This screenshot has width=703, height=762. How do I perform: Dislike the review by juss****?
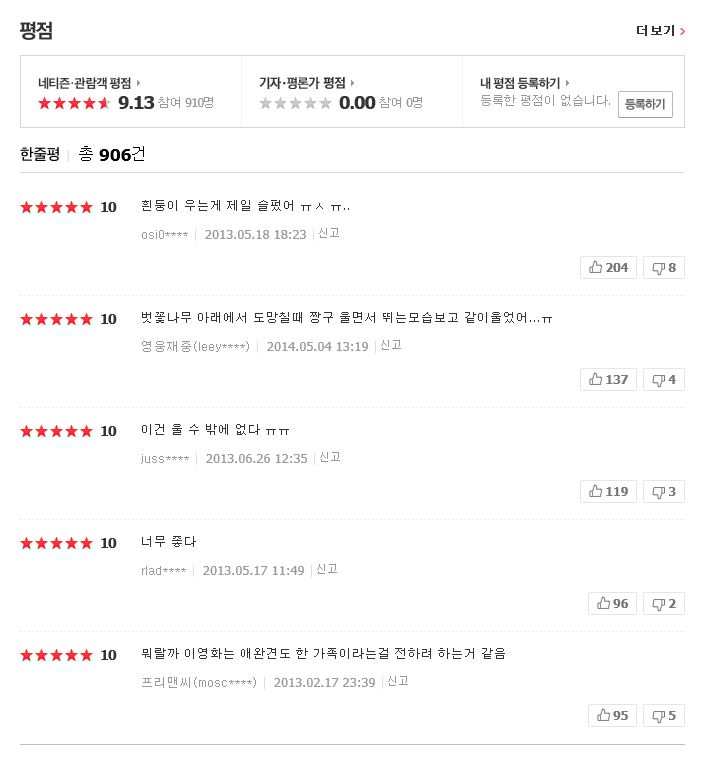pyautogui.click(x=664, y=491)
